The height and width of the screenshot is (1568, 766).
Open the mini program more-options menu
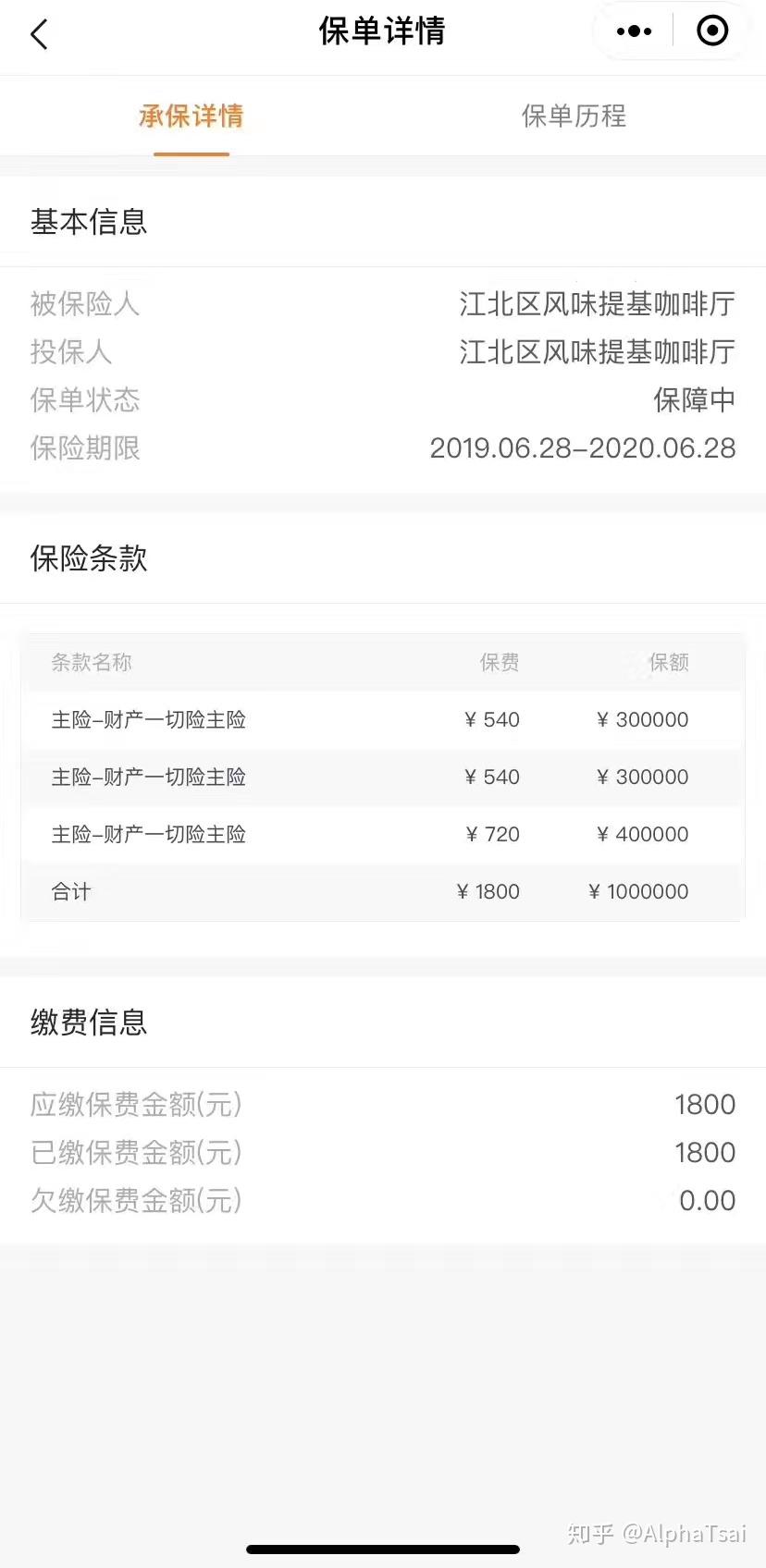[634, 31]
